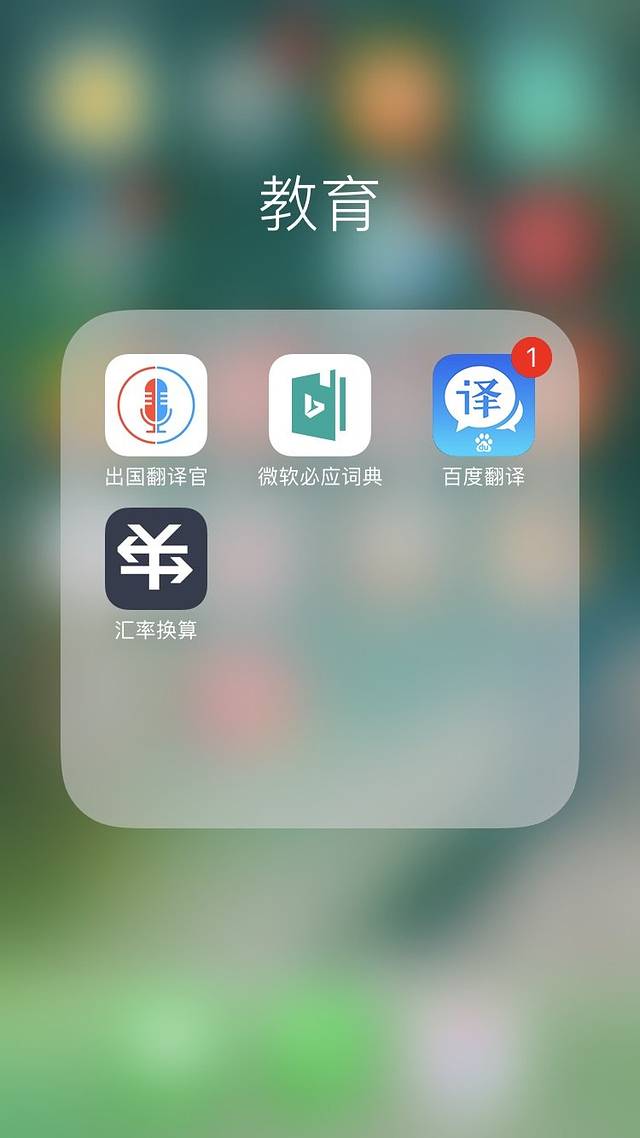Open the 出国翻译官 app
640x1138 pixels.
tap(156, 405)
